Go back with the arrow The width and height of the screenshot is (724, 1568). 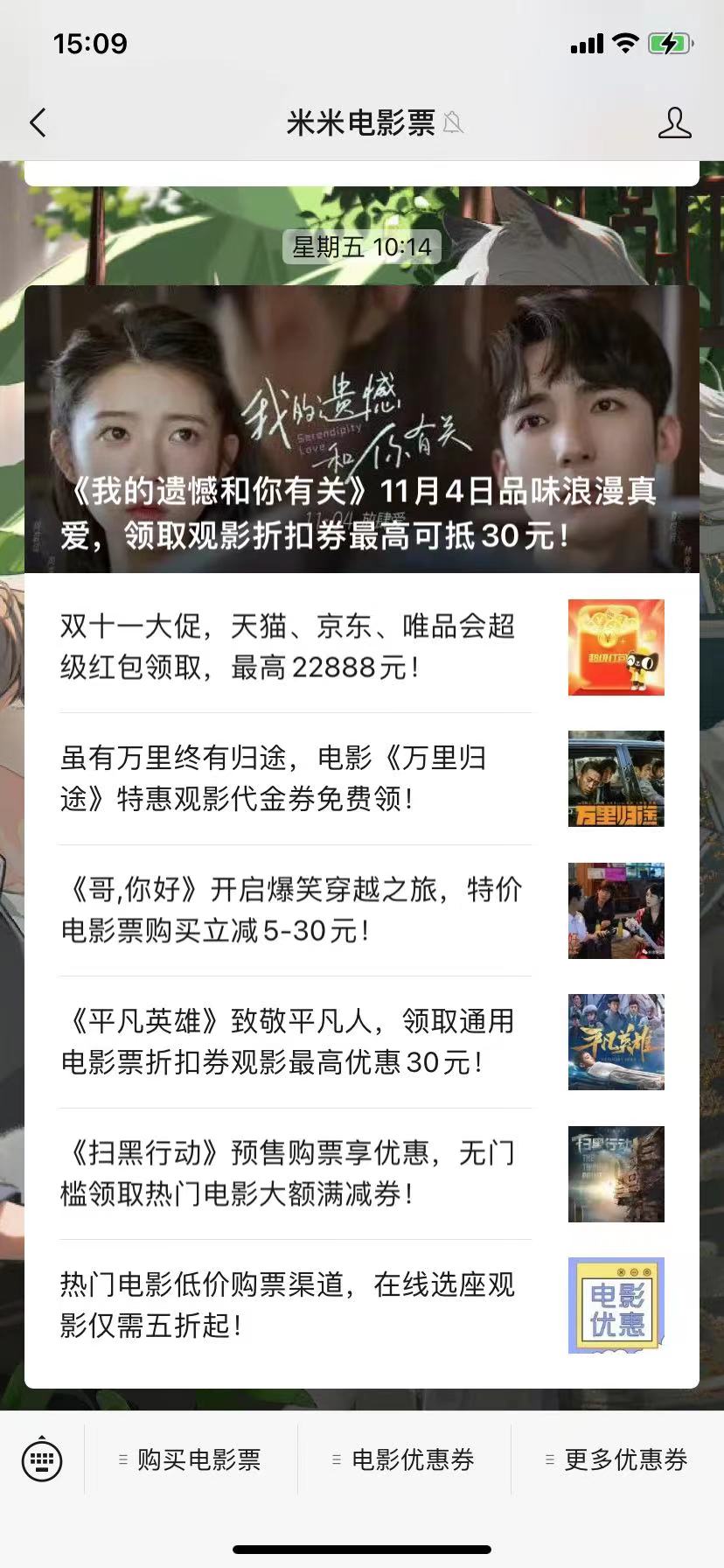click(38, 122)
